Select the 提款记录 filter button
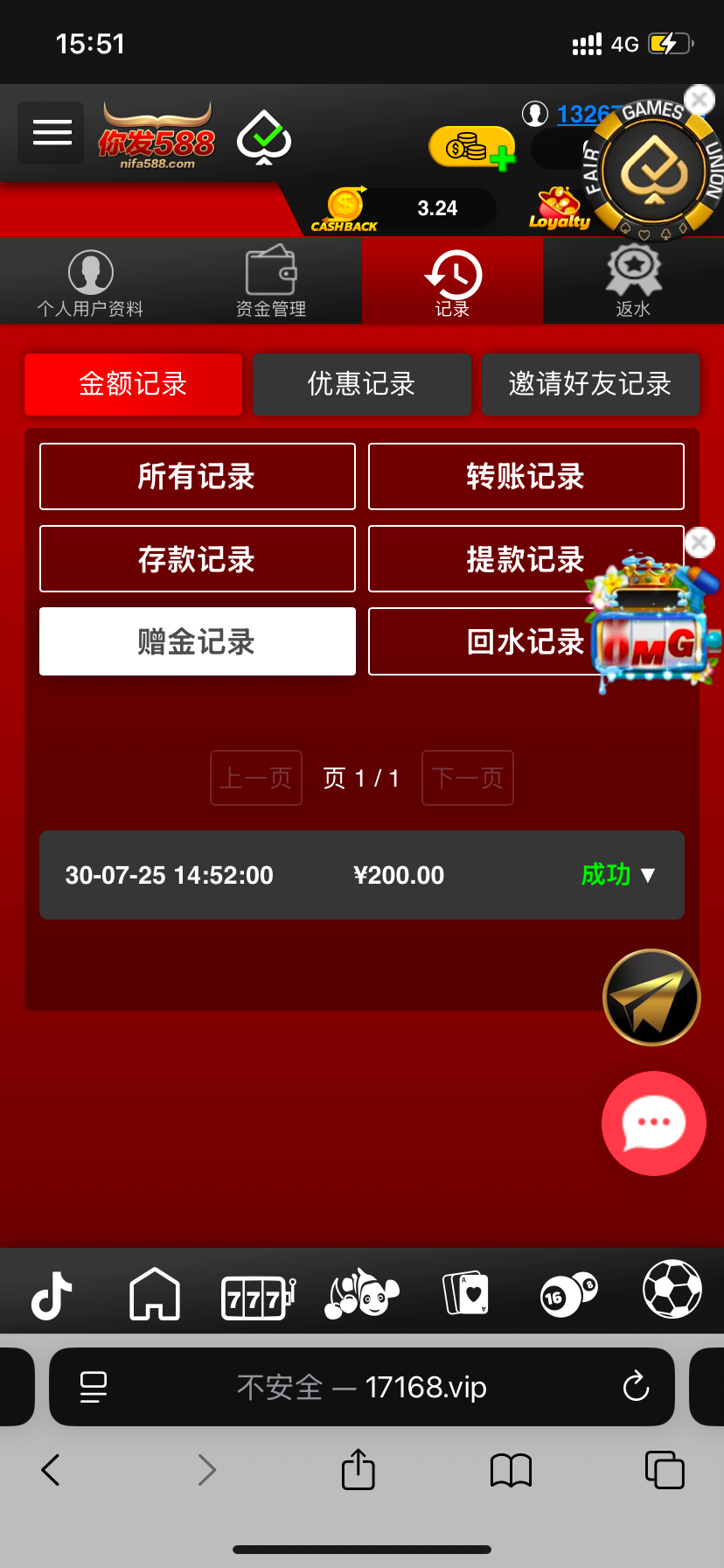Image resolution: width=724 pixels, height=1568 pixels. tap(526, 558)
